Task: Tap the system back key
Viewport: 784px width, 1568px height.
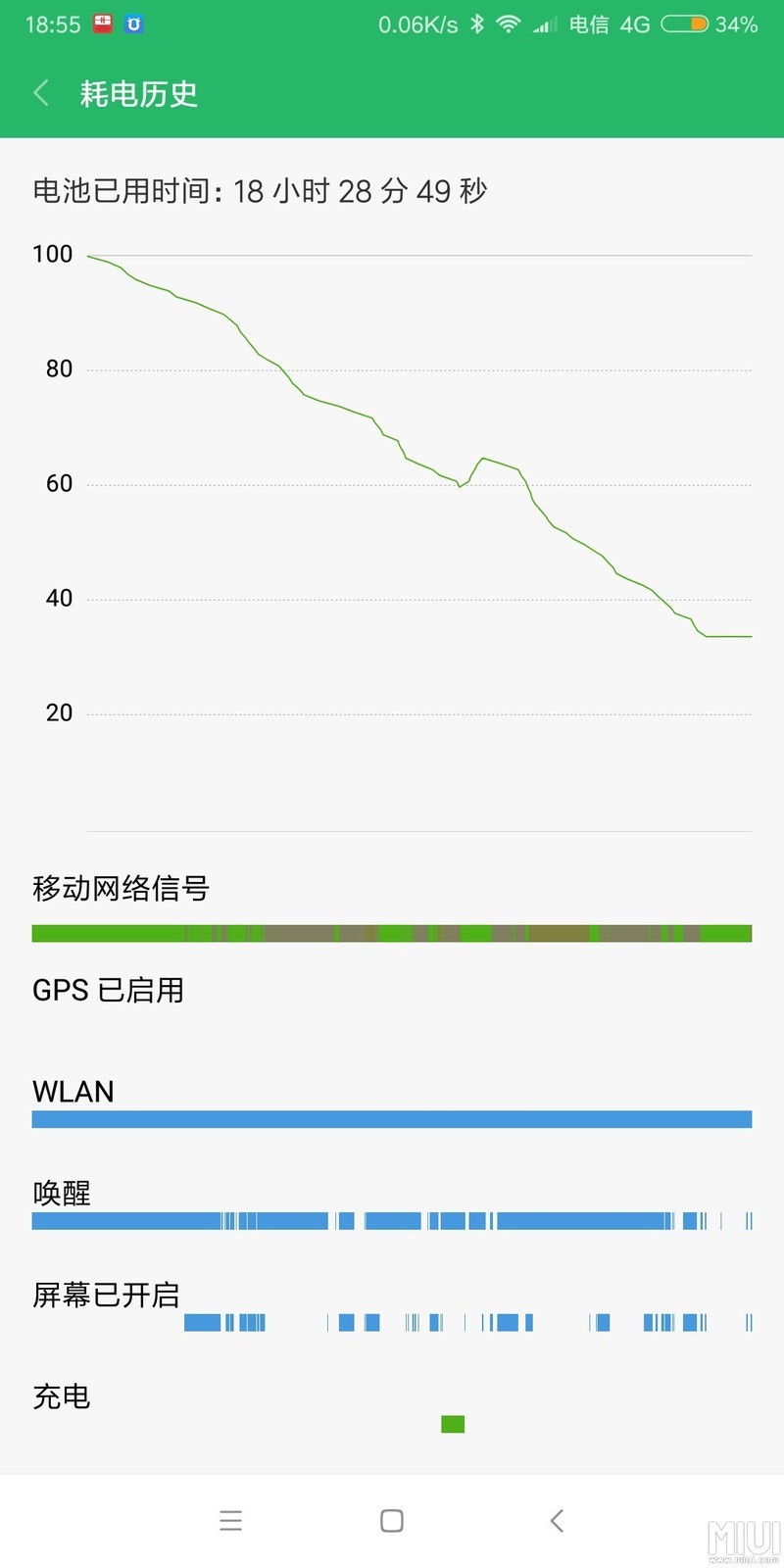Action: (x=557, y=1520)
